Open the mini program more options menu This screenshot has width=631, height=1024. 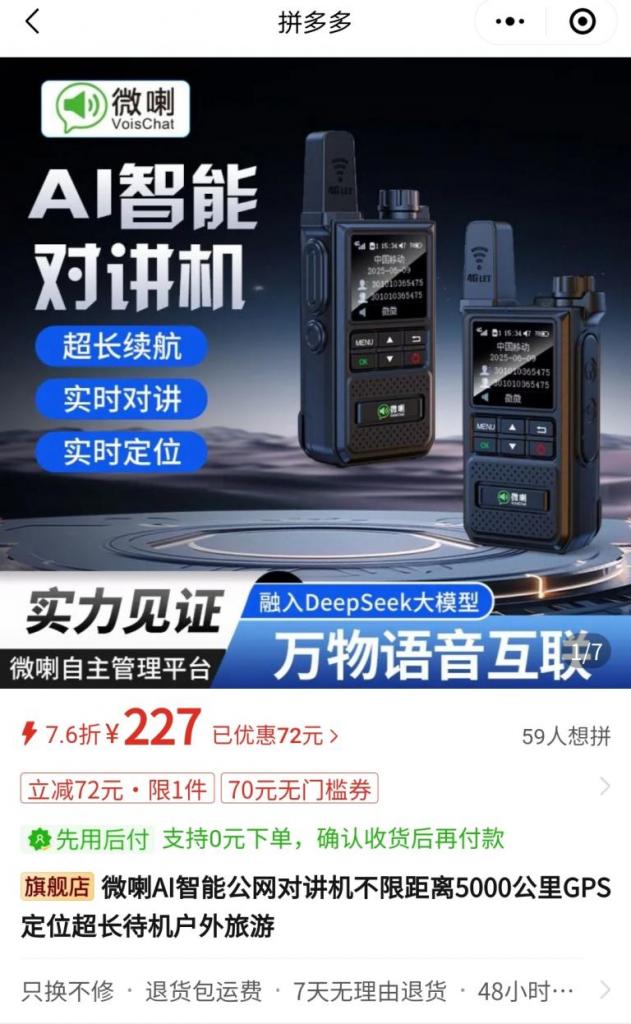coord(510,22)
